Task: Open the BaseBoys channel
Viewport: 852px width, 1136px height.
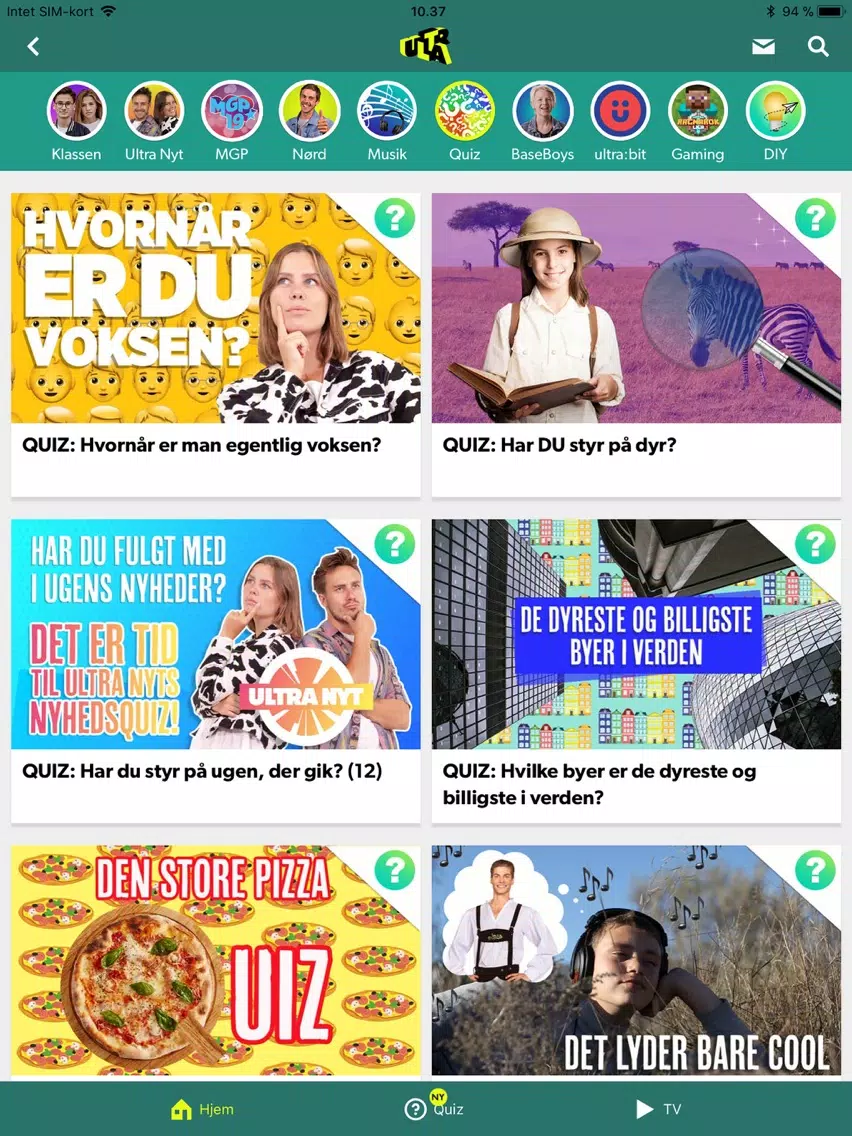Action: 542,111
